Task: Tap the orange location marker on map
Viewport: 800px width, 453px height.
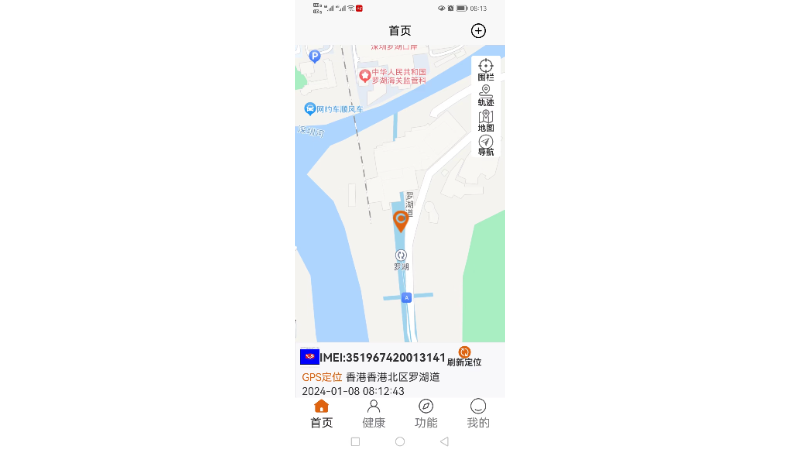Action: (x=401, y=221)
